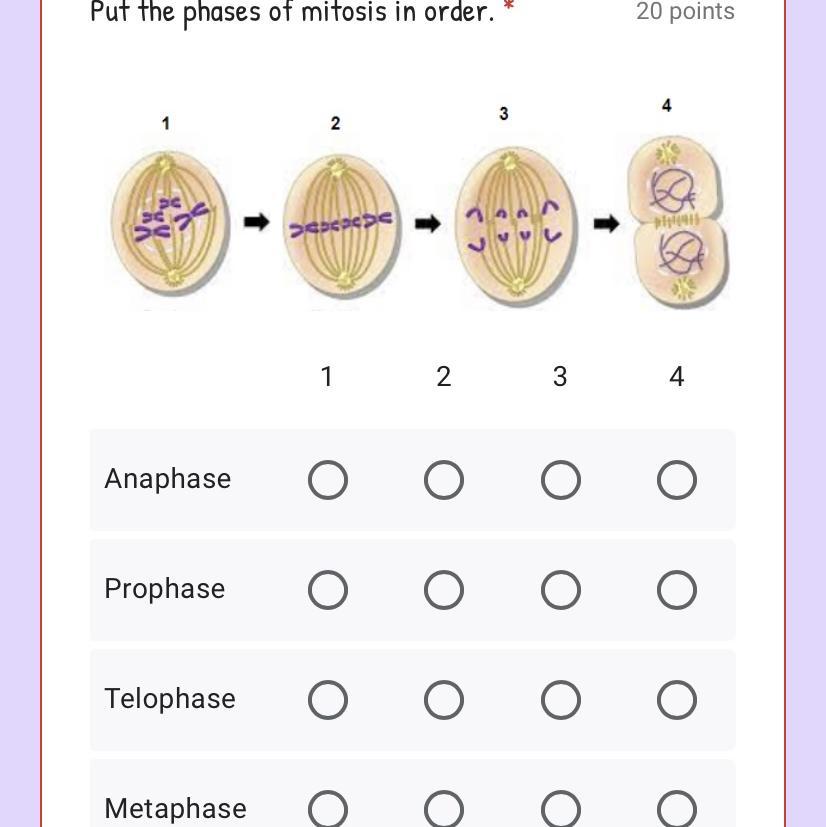Choose column 3 for Prophase
Viewport: 826px width, 827px height.
point(561,590)
